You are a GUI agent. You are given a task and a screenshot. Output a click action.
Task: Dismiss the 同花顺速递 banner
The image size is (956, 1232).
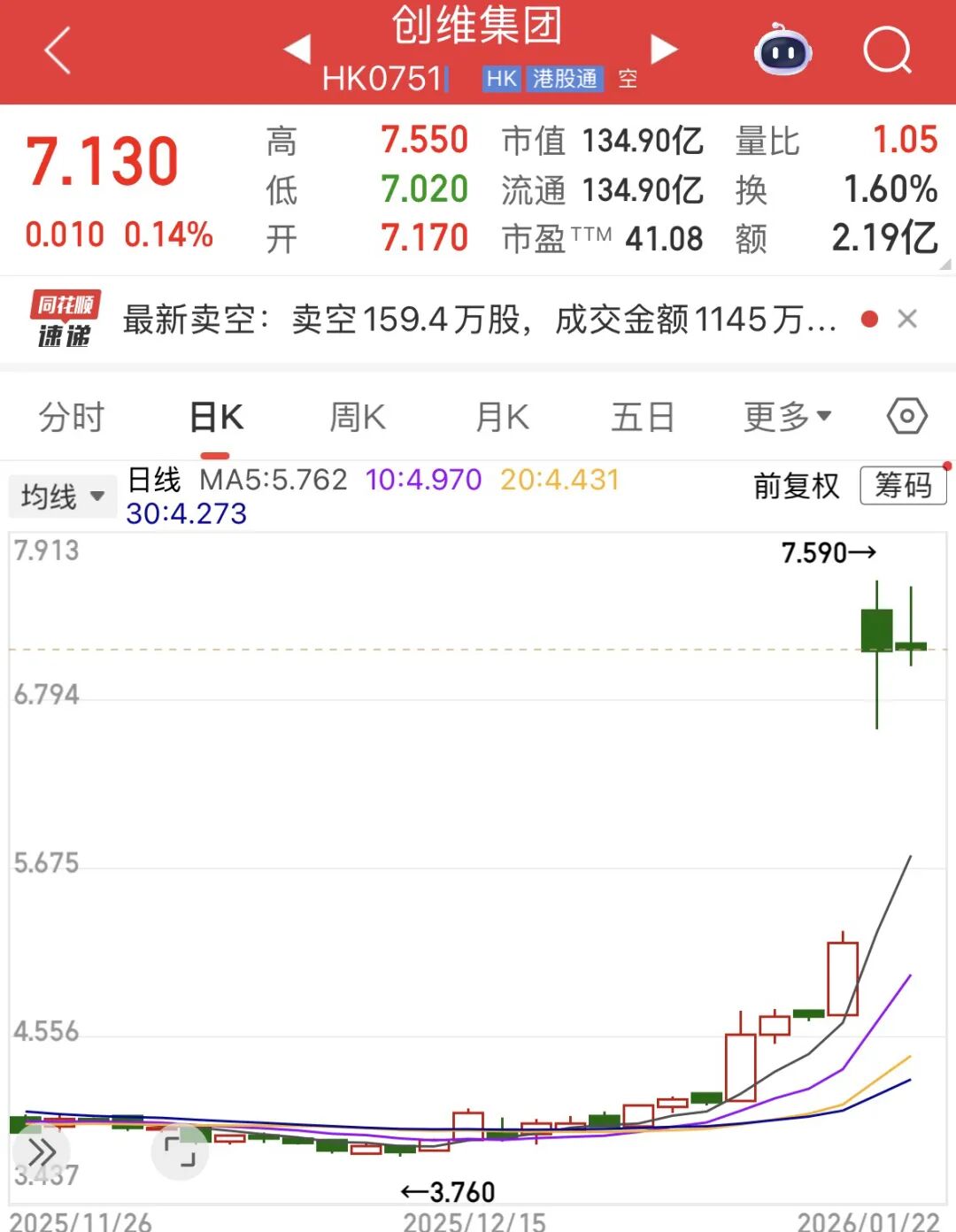tap(907, 320)
